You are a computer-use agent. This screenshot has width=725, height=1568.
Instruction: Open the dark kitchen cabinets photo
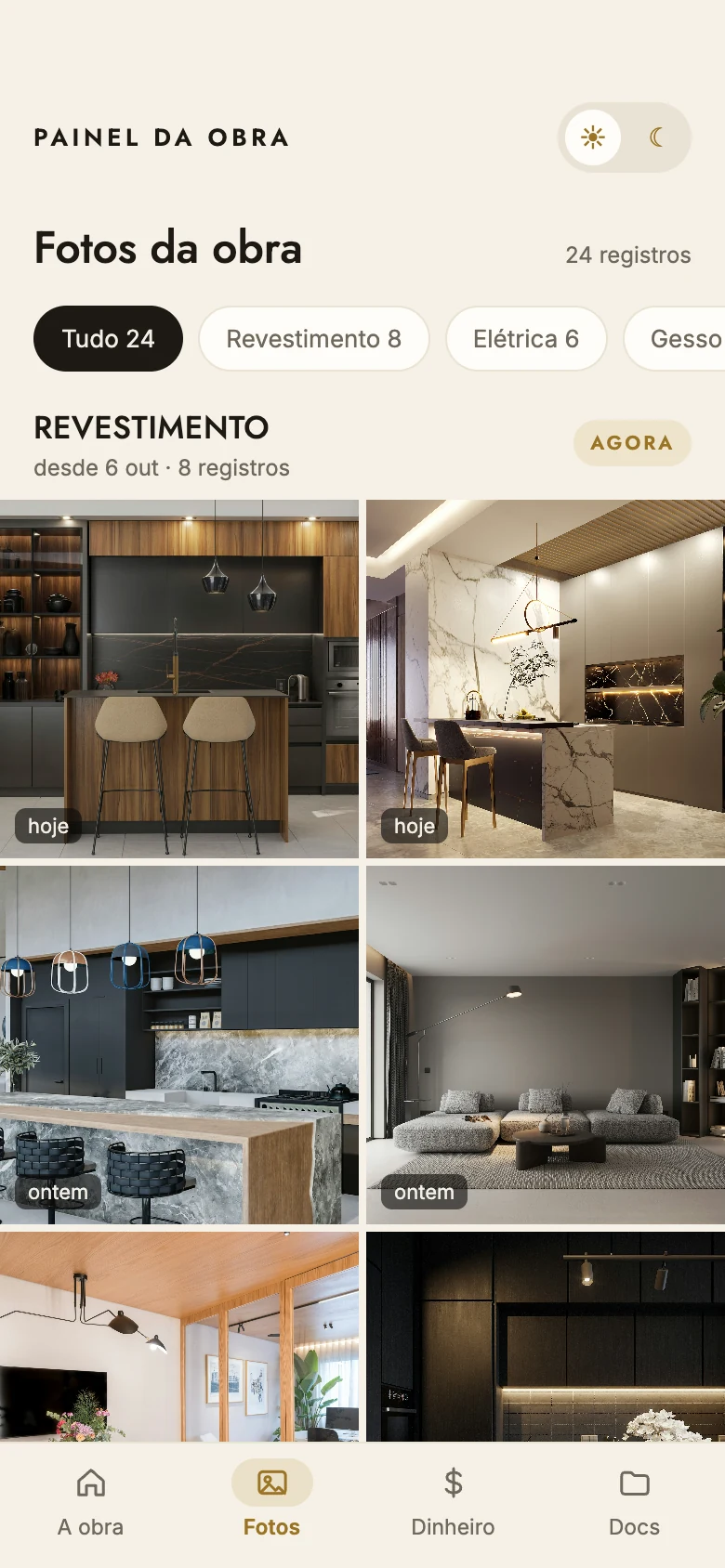point(546,1337)
